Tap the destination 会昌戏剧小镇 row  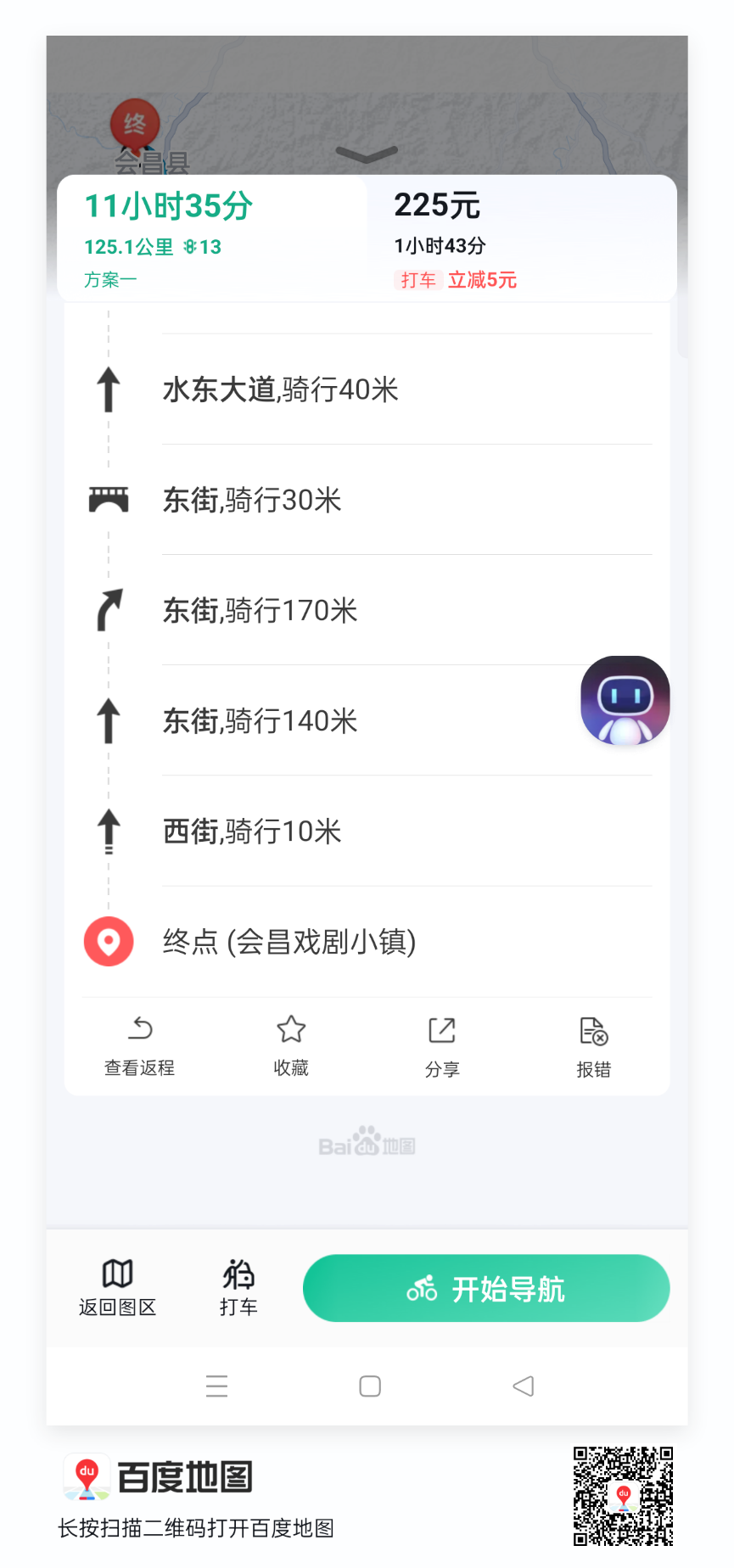pyautogui.click(x=367, y=942)
